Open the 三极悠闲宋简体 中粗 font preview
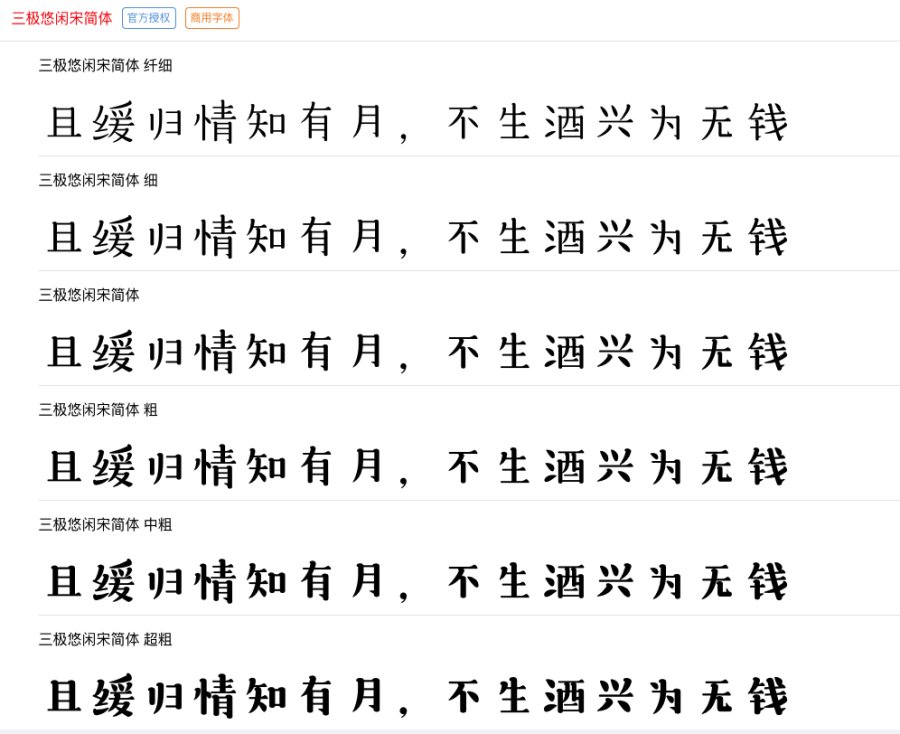The height and width of the screenshot is (734, 900). point(418,582)
